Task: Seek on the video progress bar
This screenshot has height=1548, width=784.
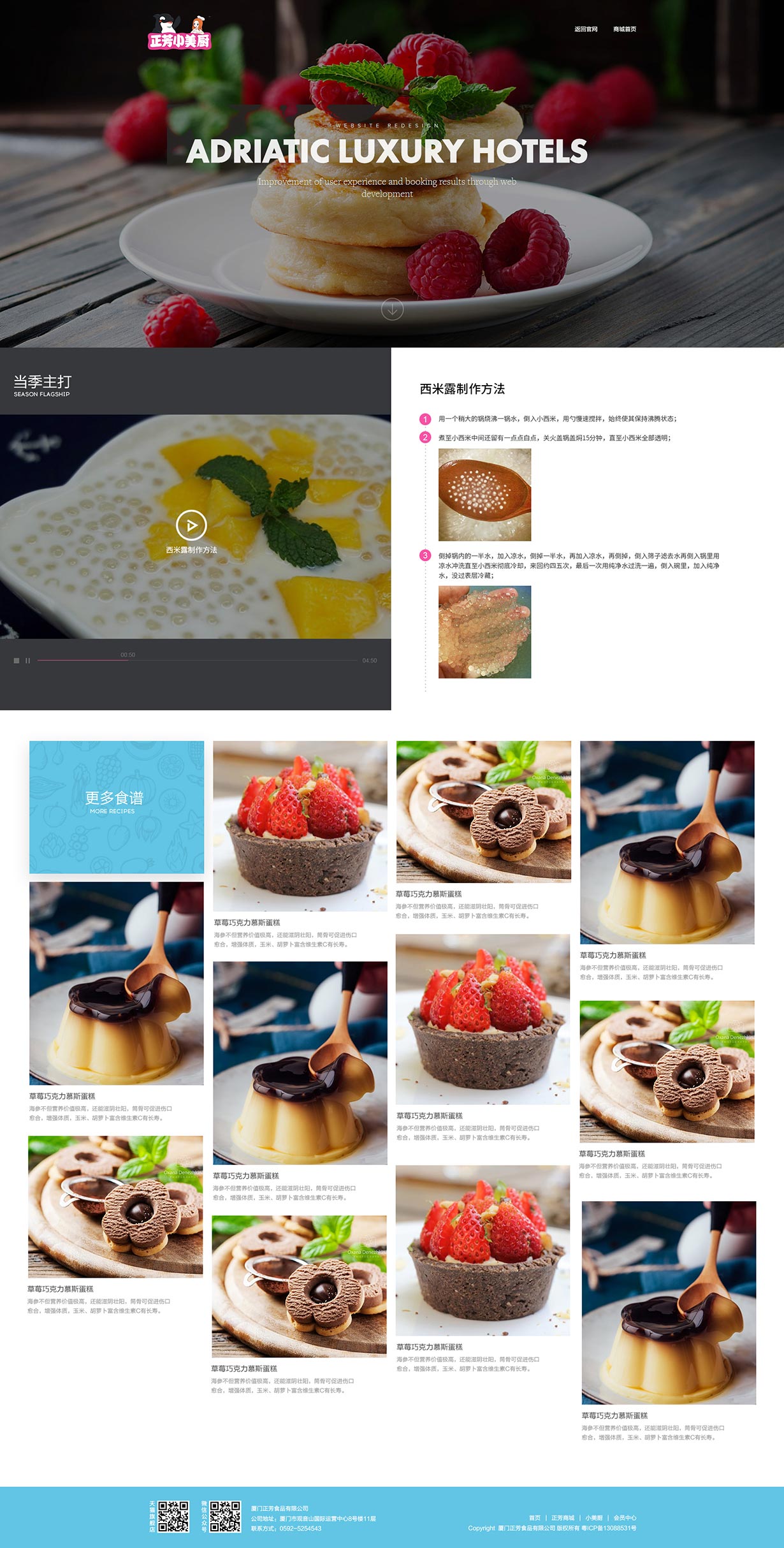Action: [198, 661]
